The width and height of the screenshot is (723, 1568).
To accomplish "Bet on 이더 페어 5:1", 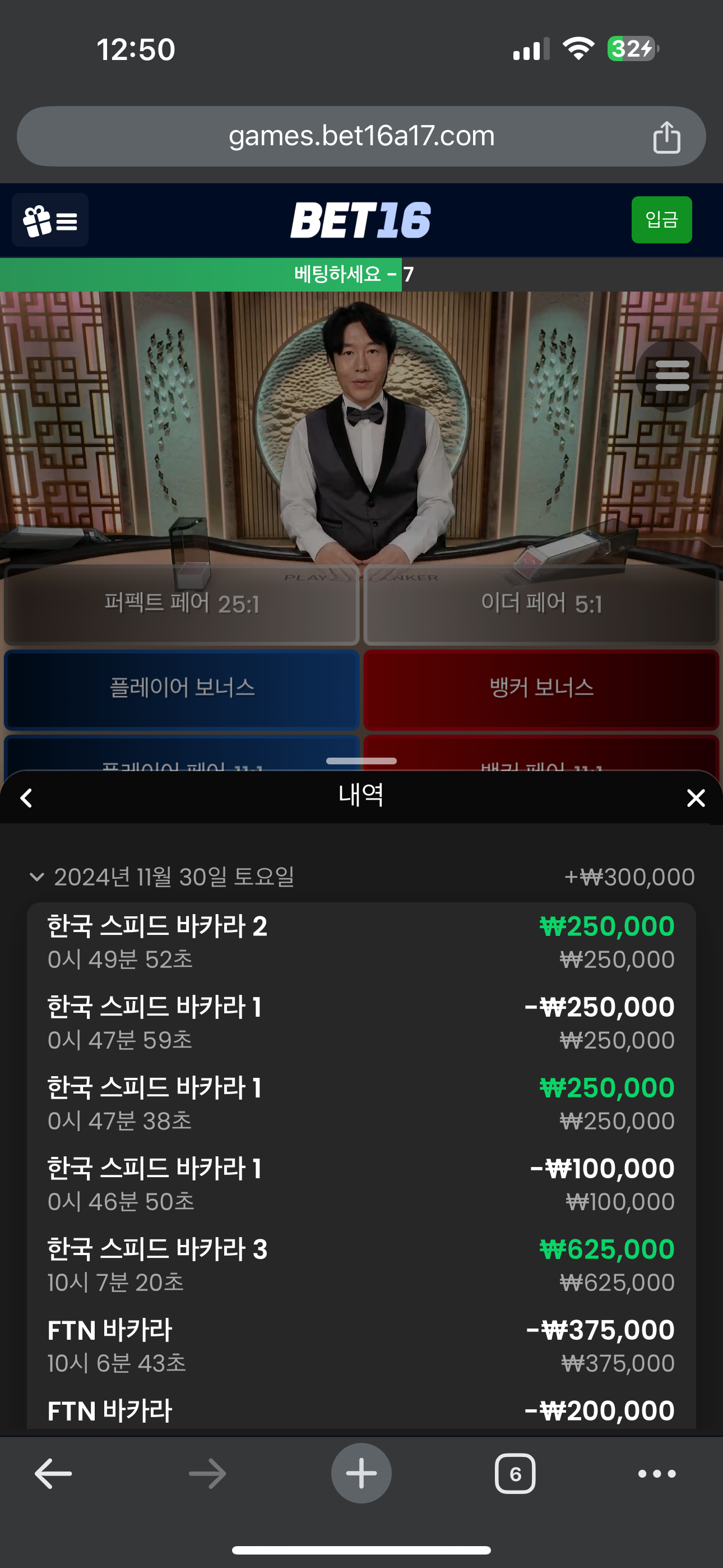I will (x=541, y=604).
